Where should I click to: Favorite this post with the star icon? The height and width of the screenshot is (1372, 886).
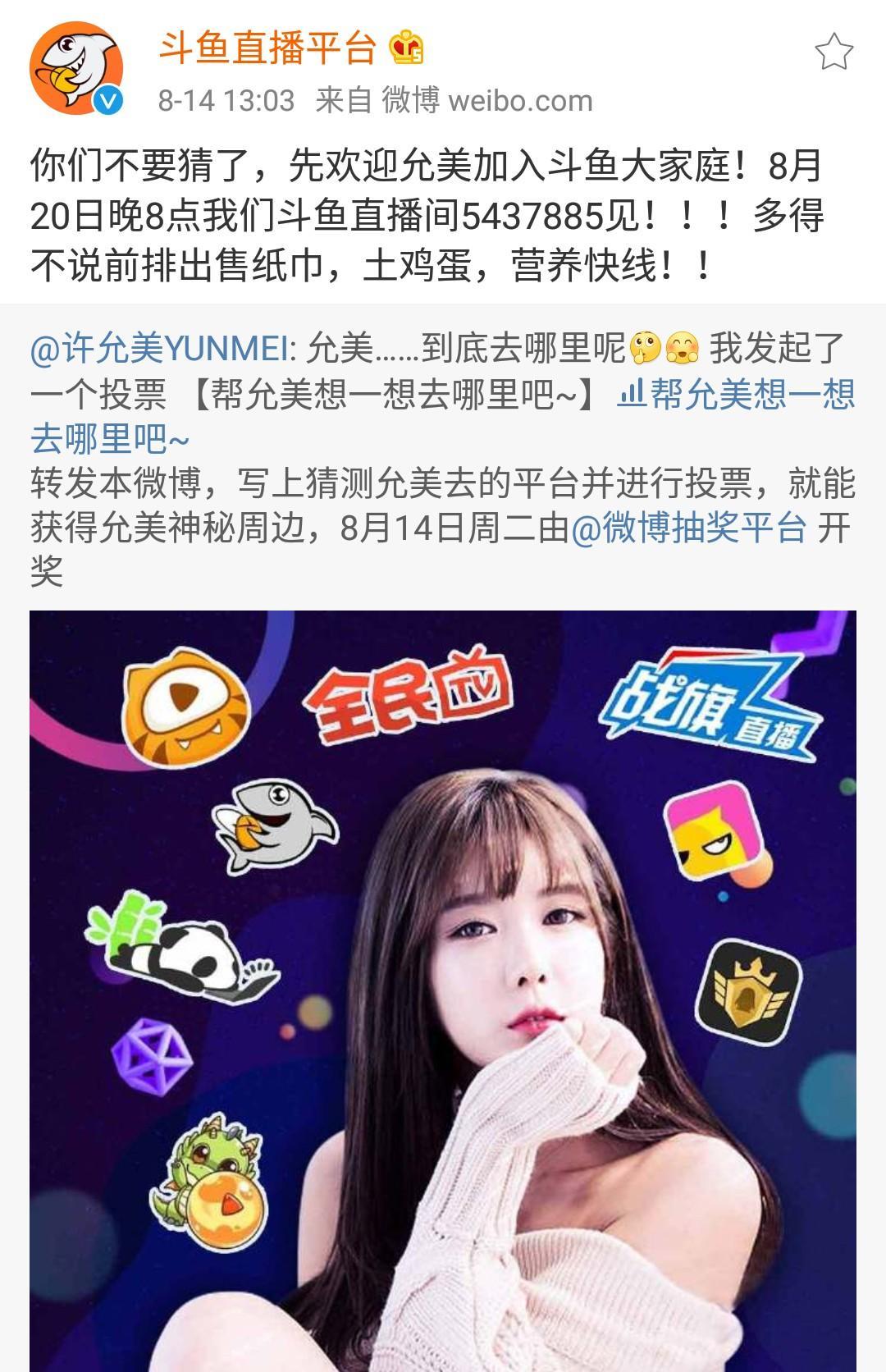click(x=833, y=52)
